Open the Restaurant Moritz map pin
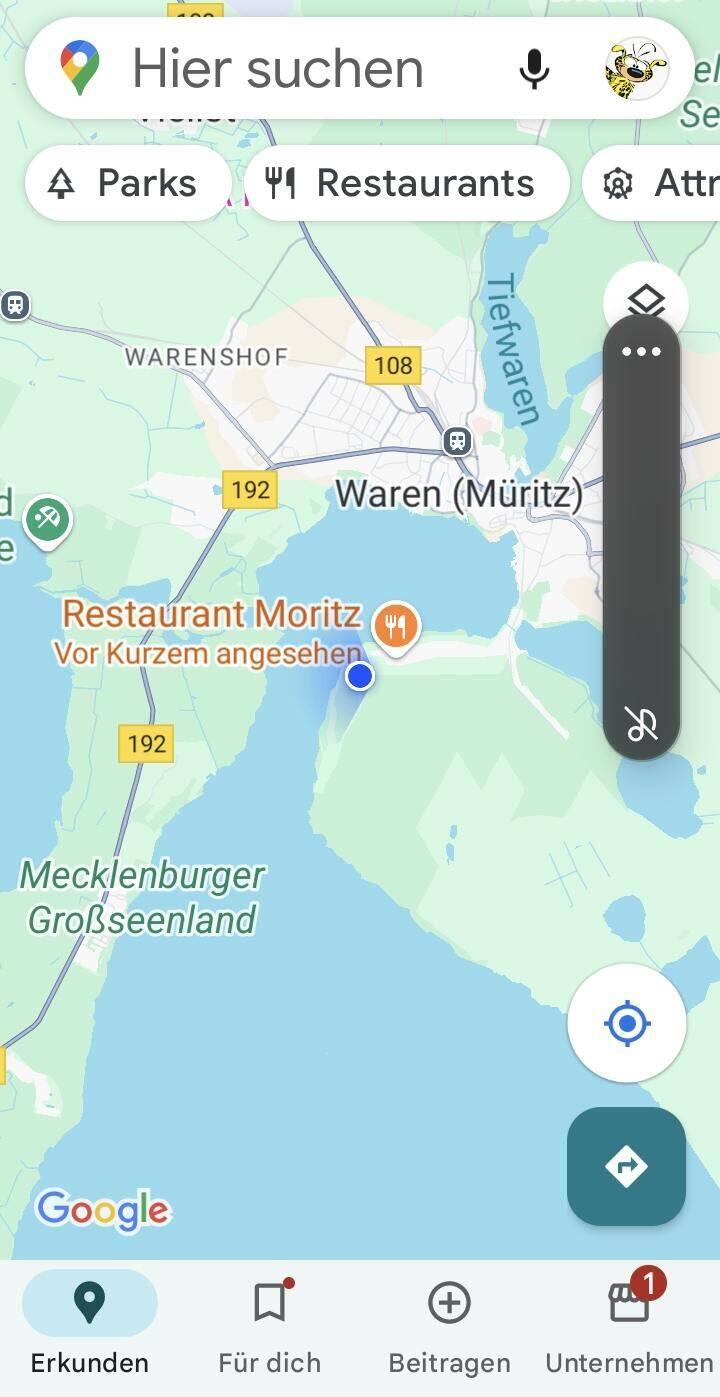720x1397 pixels. coord(396,628)
